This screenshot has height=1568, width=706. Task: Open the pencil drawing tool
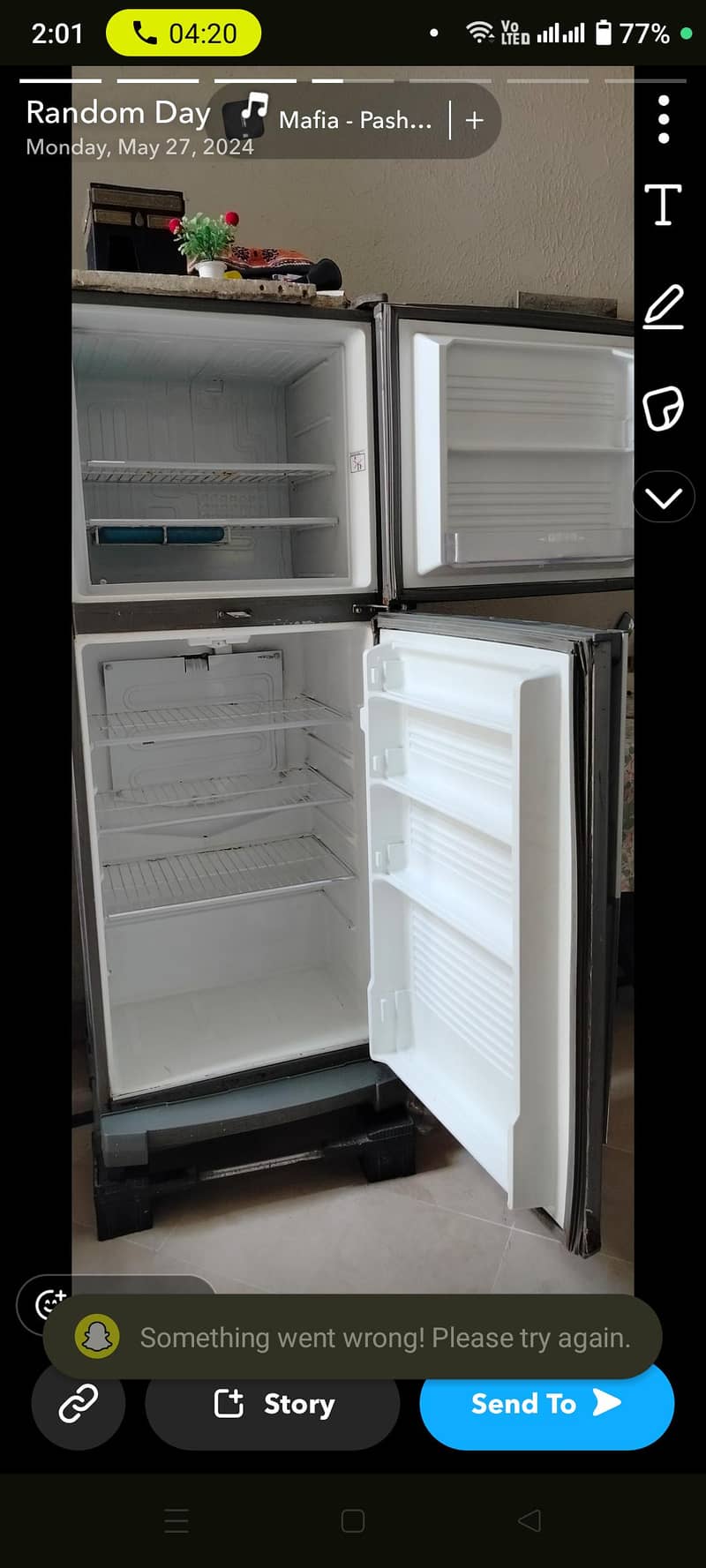pos(664,306)
